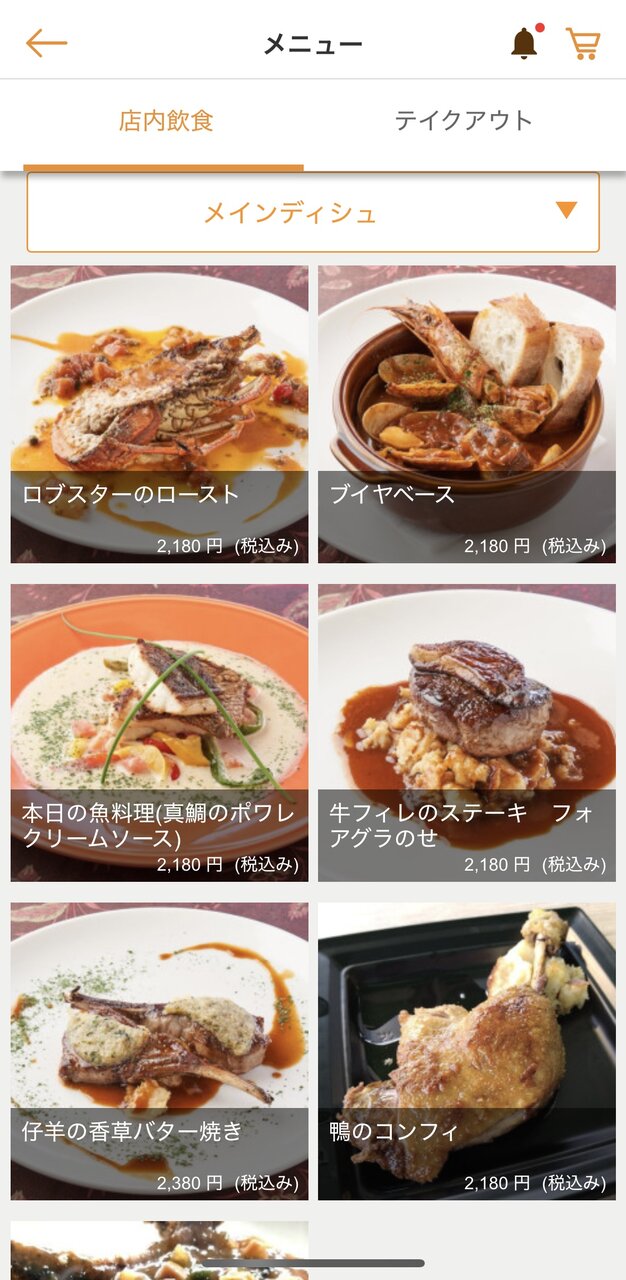Screen dimensions: 626x1280
Task: Switch to the テイクアウト tab
Action: point(463,122)
